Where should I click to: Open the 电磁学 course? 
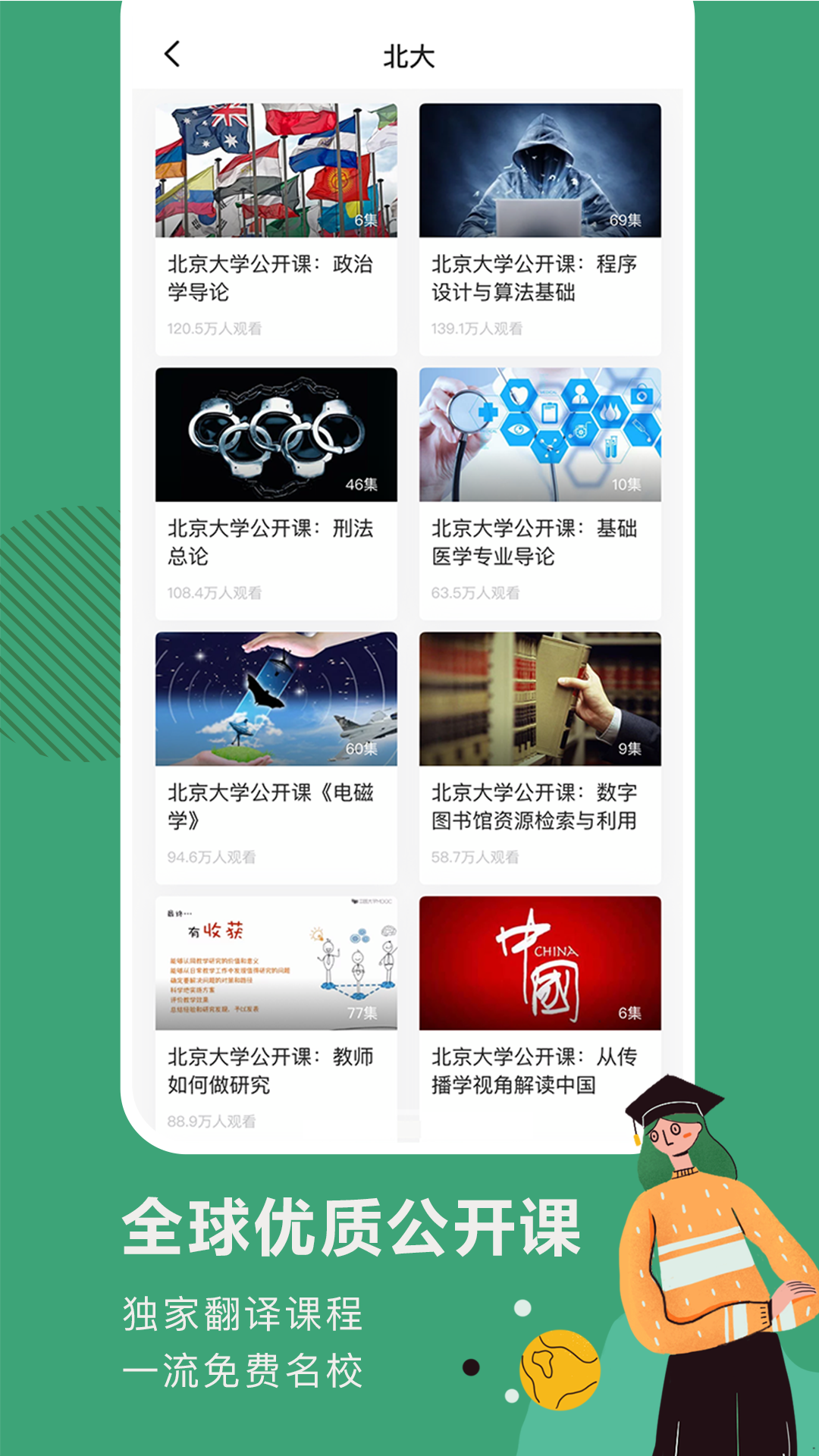pyautogui.click(x=273, y=805)
